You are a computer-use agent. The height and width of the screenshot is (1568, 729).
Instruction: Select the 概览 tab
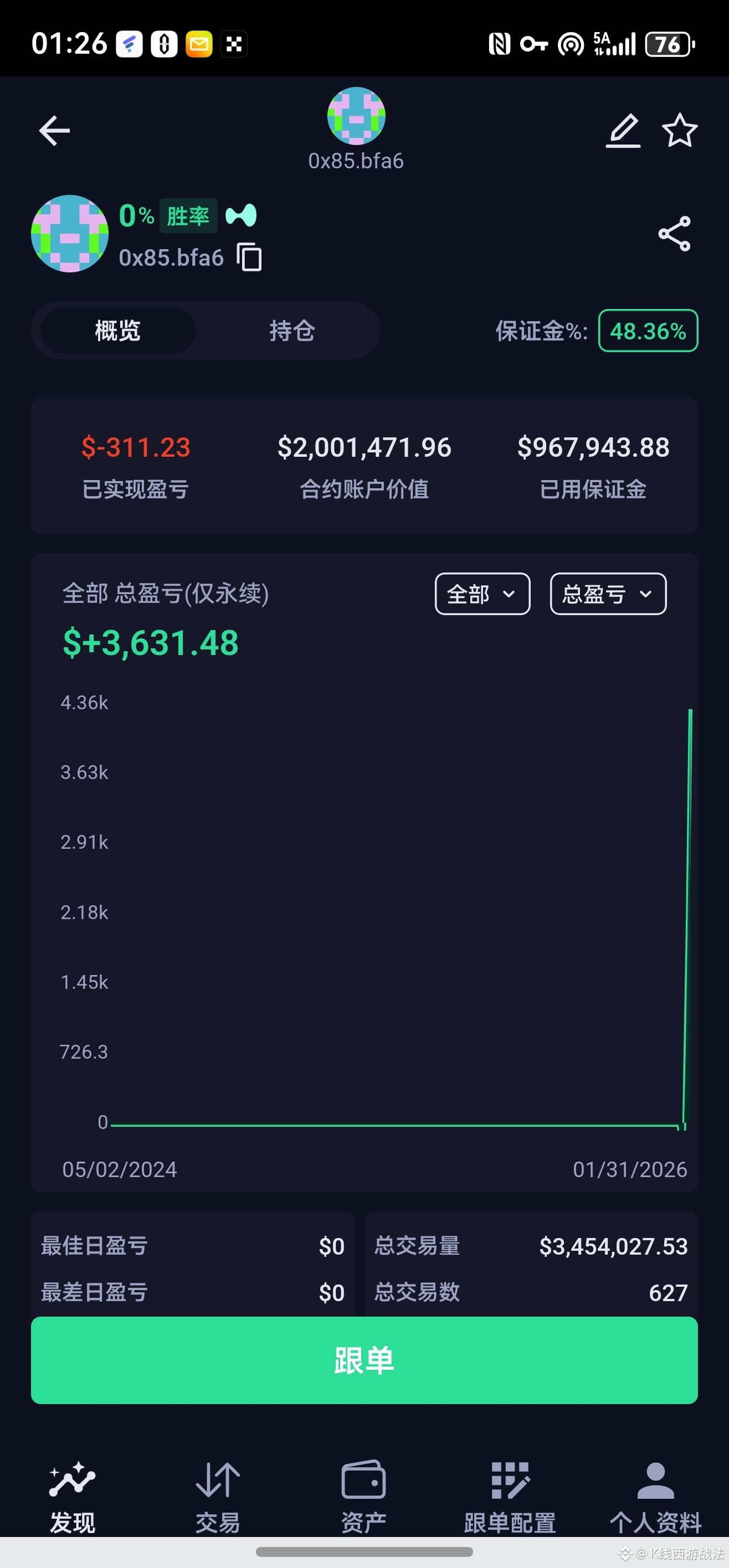[x=117, y=331]
